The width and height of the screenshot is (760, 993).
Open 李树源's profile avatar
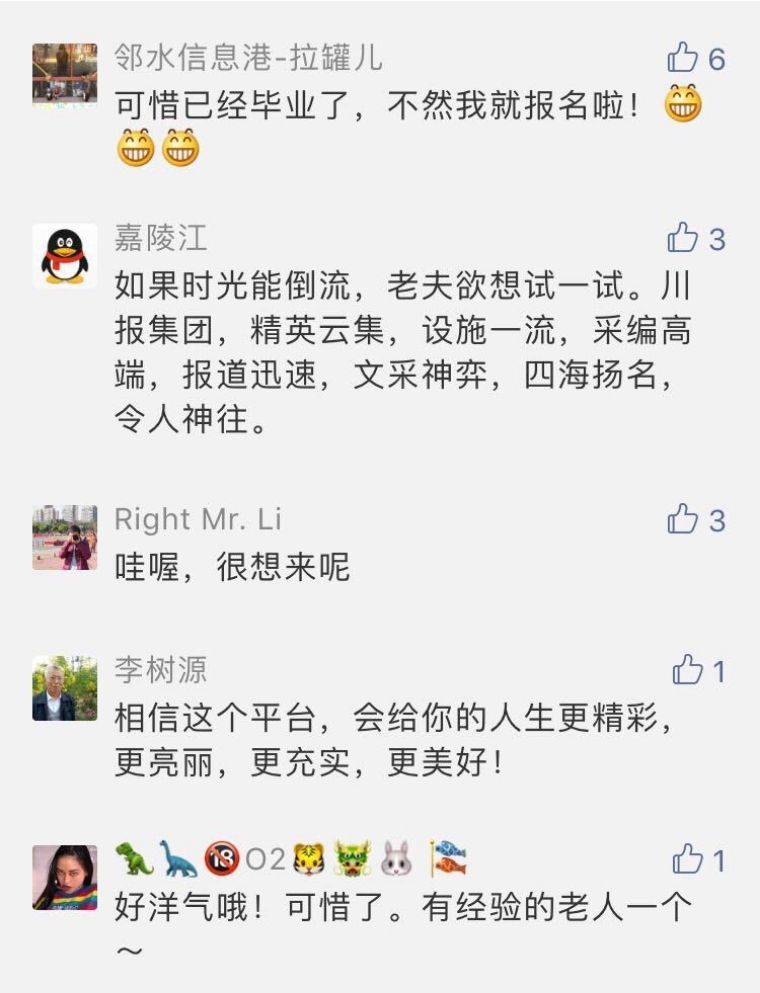pos(65,688)
